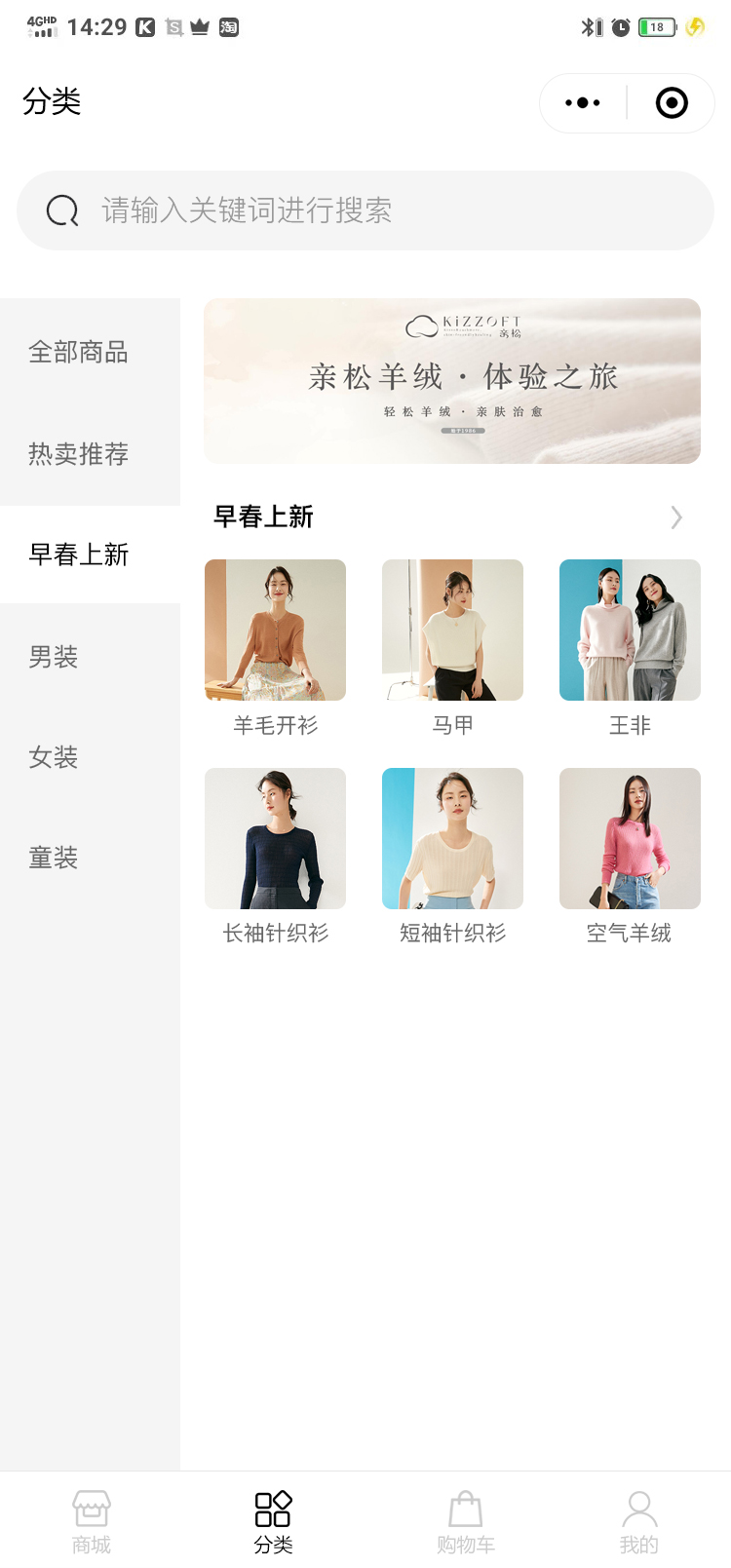Select the 全部商品 category
The height and width of the screenshot is (1568, 731).
(x=79, y=352)
